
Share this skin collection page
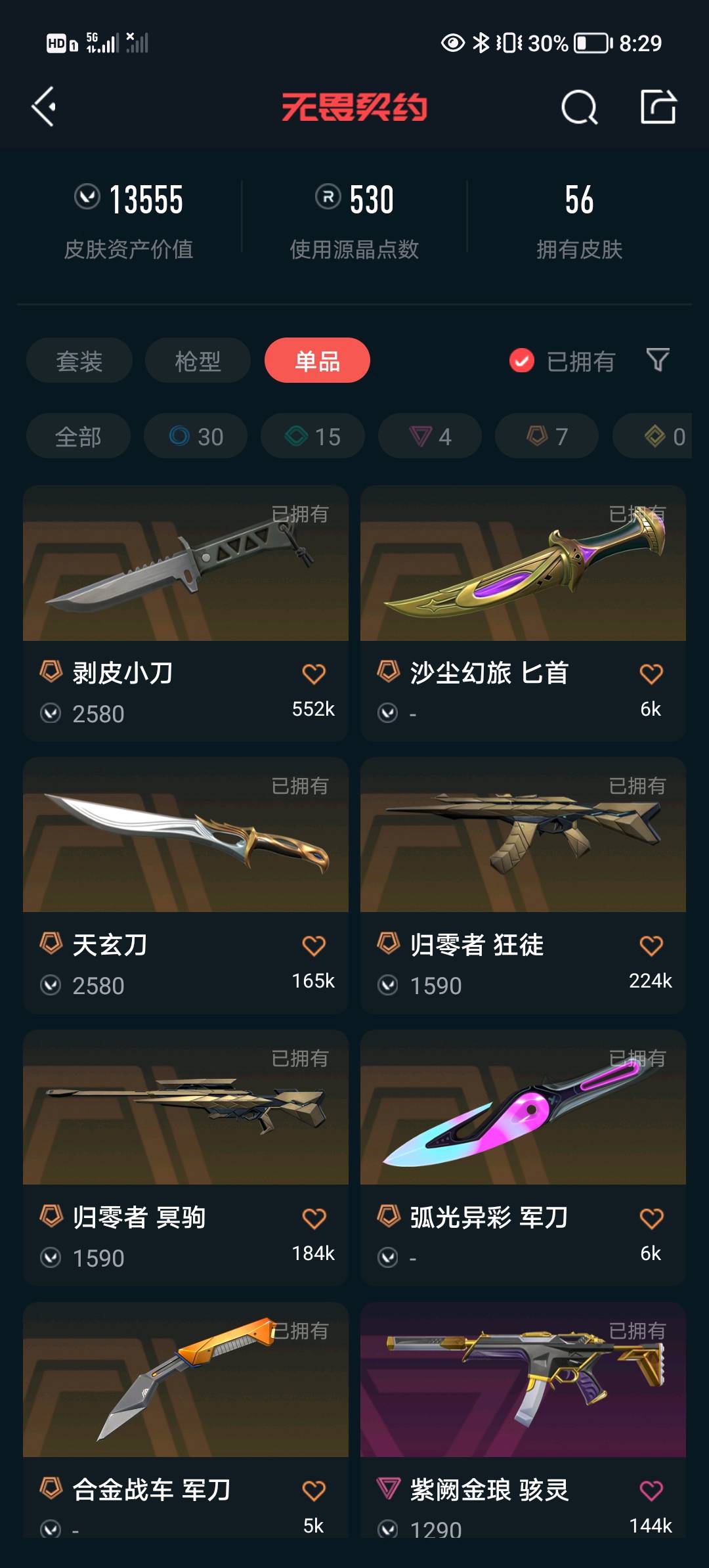tap(658, 106)
